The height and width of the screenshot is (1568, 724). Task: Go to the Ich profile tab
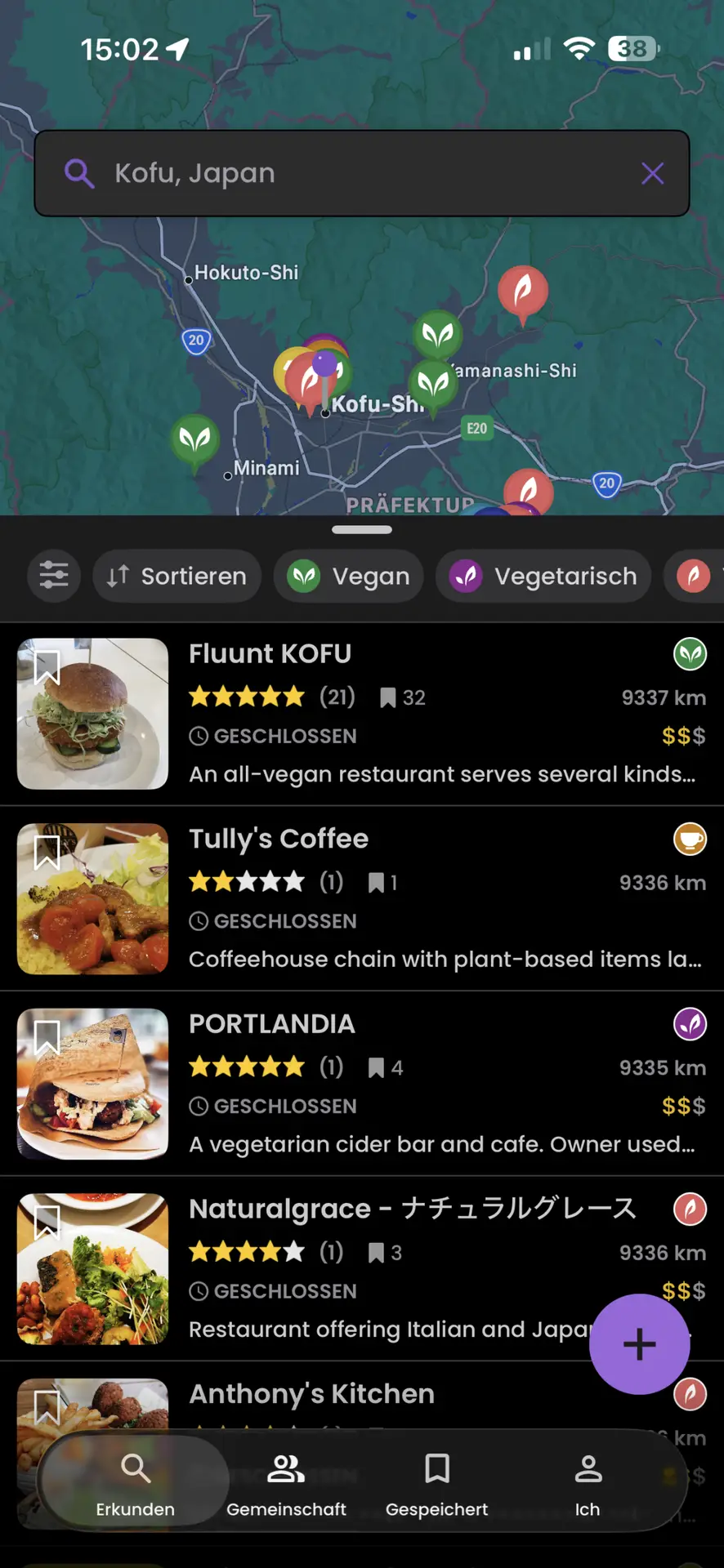(x=588, y=1483)
